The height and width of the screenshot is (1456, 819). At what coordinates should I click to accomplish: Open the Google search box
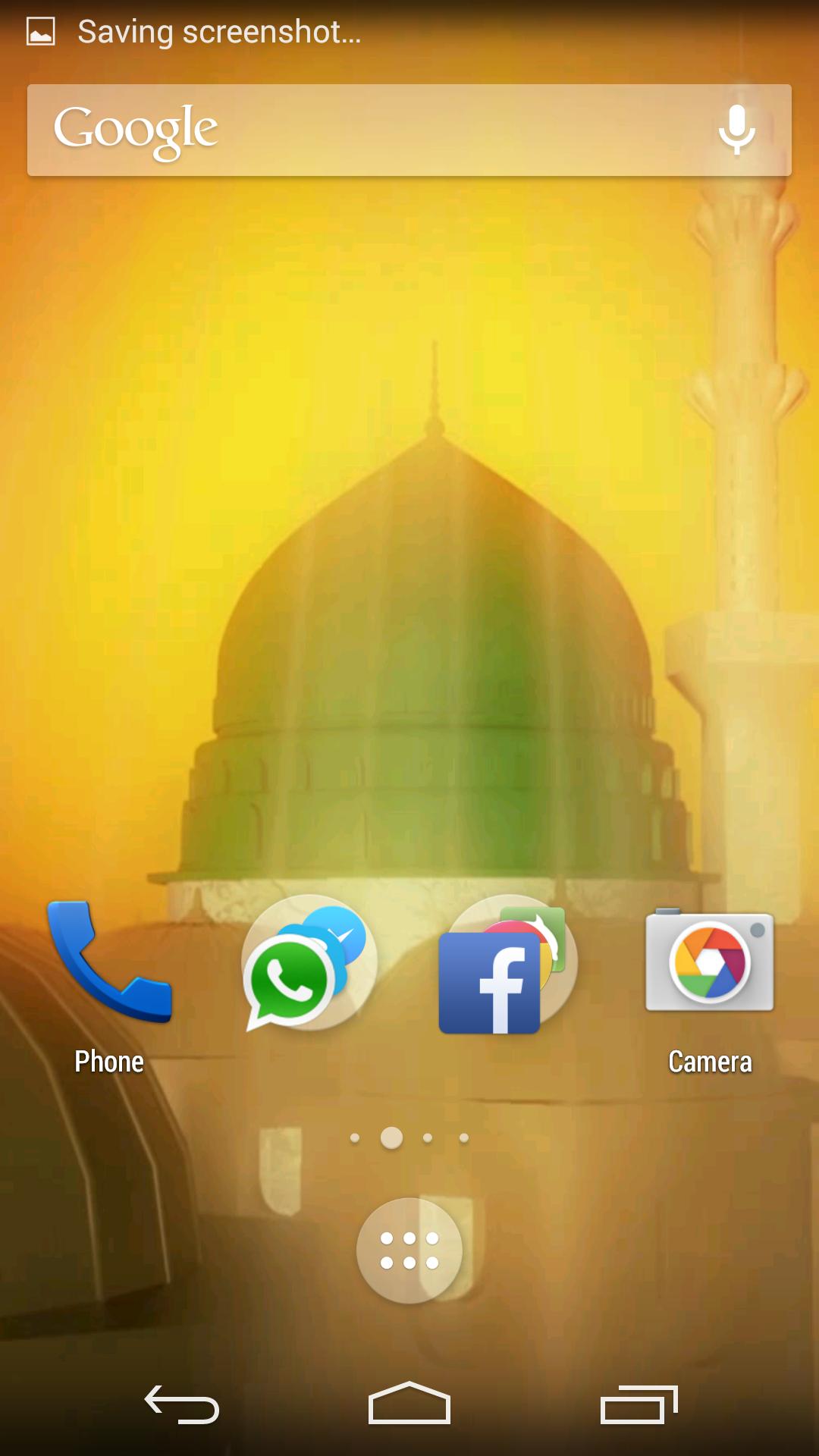point(364,130)
